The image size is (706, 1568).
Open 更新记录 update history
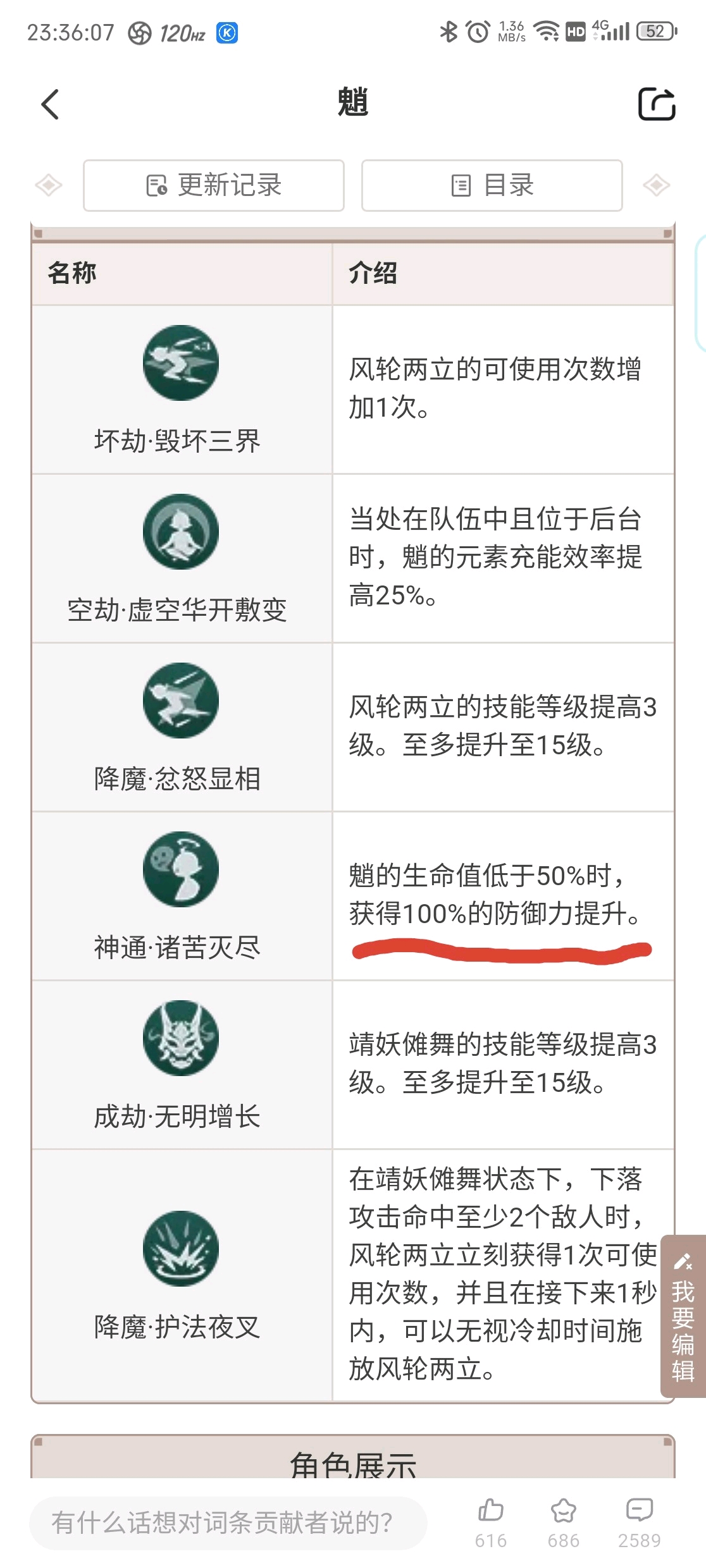click(214, 185)
